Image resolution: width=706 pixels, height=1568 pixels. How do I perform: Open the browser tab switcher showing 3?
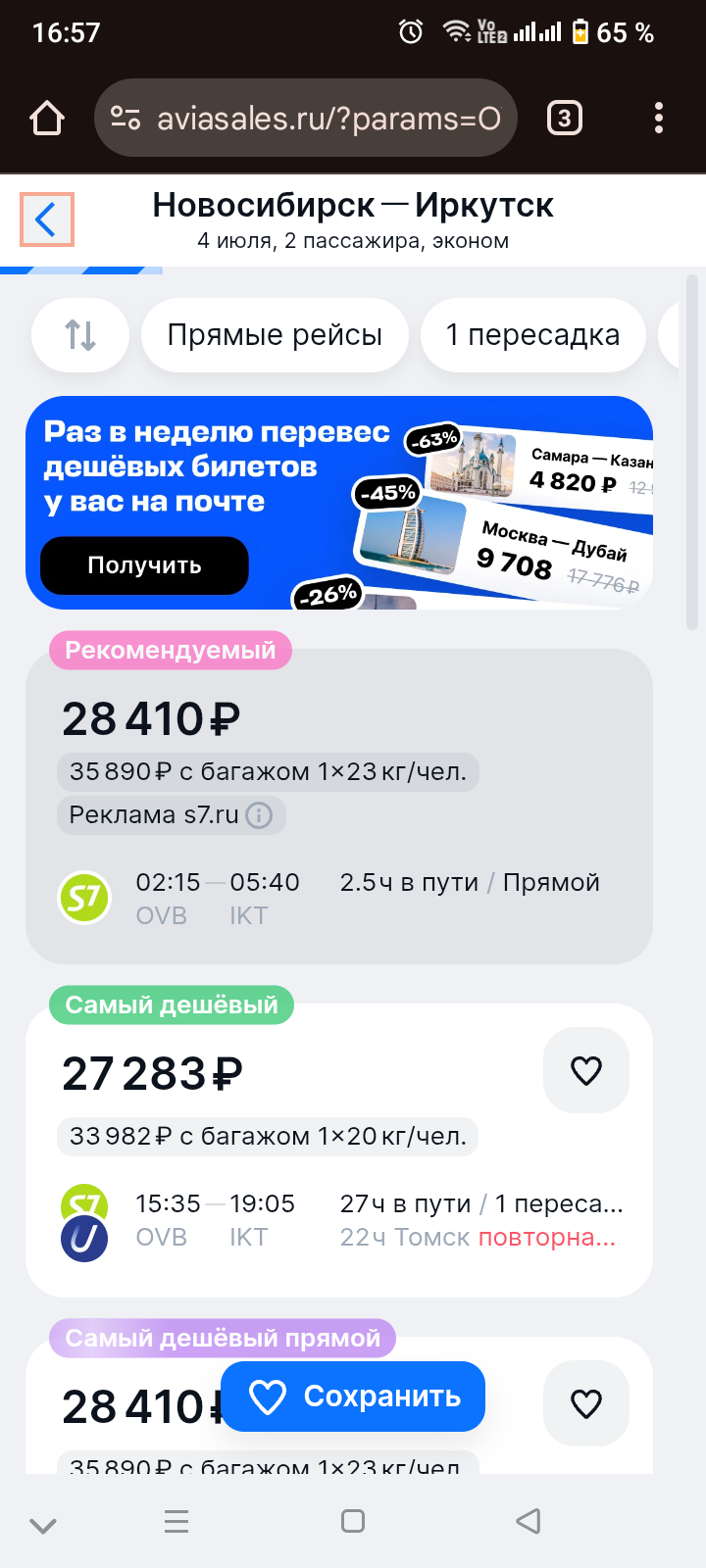click(564, 119)
